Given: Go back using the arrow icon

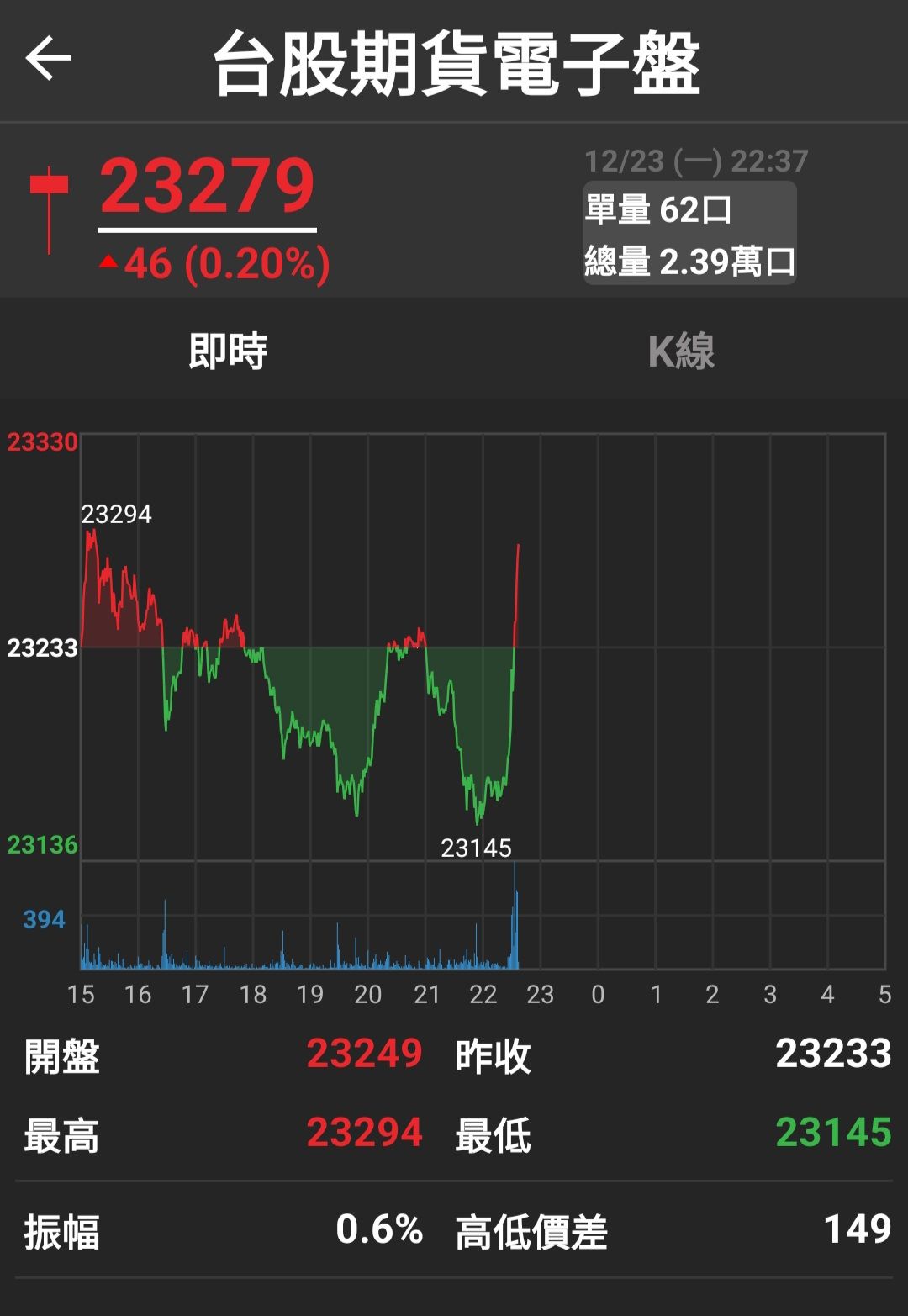Looking at the screenshot, I should [48, 59].
